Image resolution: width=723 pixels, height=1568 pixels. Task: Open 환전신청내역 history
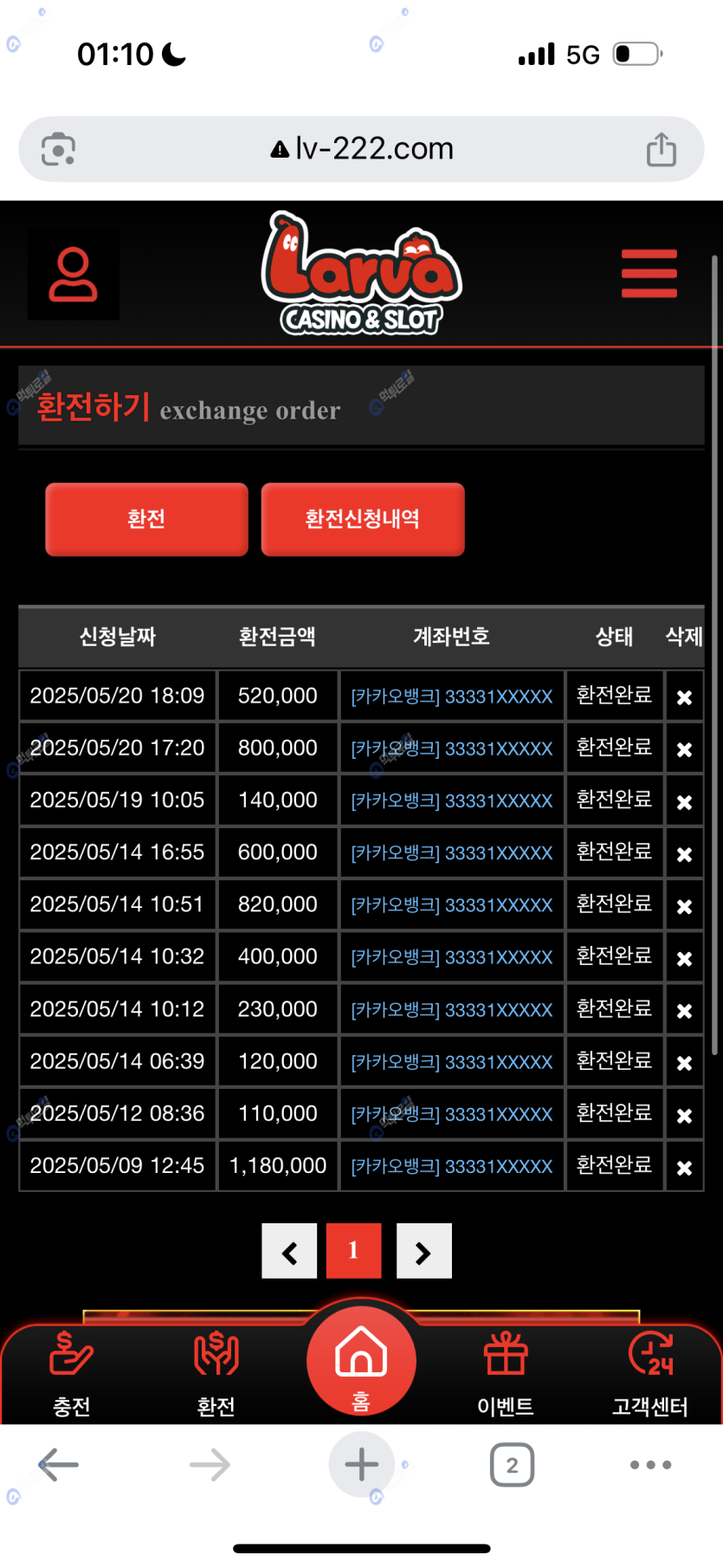point(363,519)
